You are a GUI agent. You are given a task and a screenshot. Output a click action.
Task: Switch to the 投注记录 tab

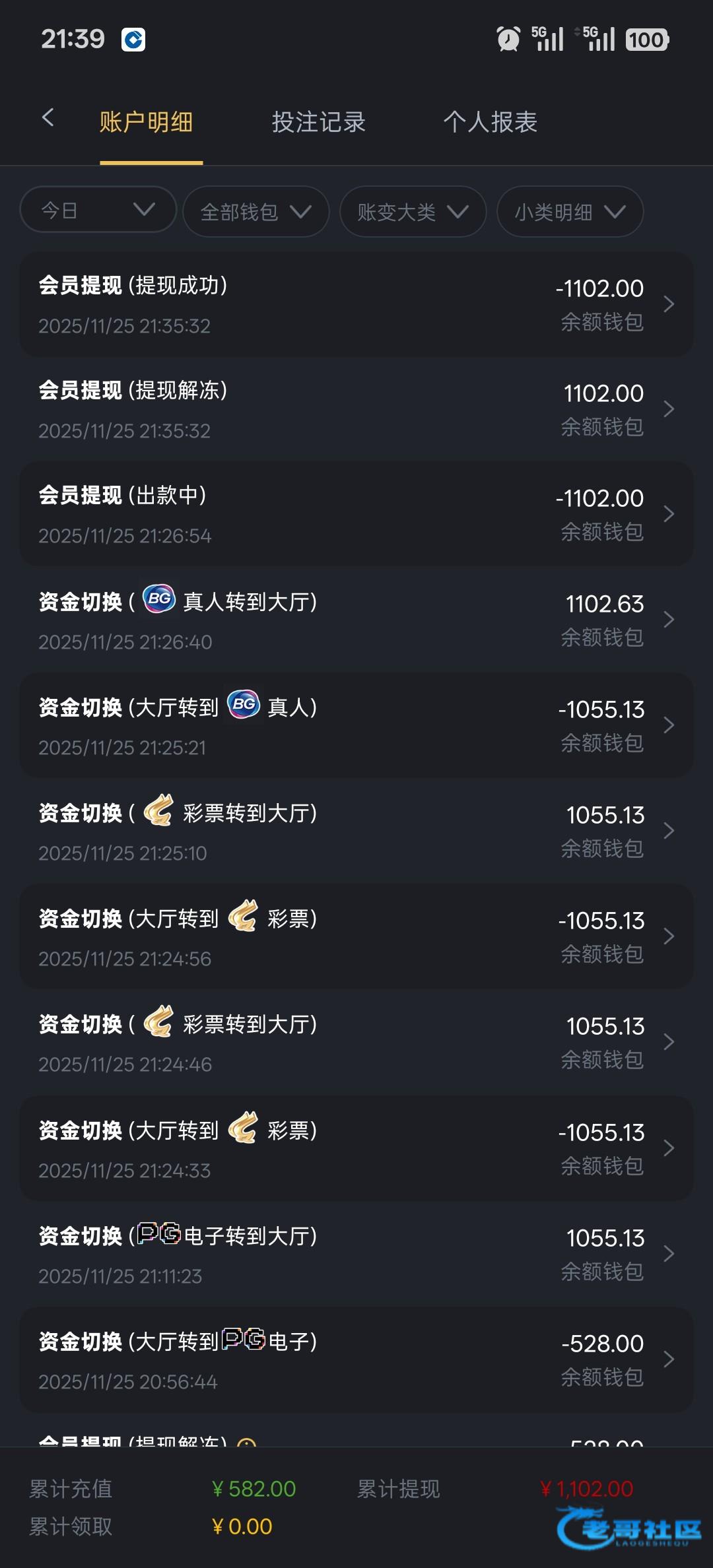point(318,122)
